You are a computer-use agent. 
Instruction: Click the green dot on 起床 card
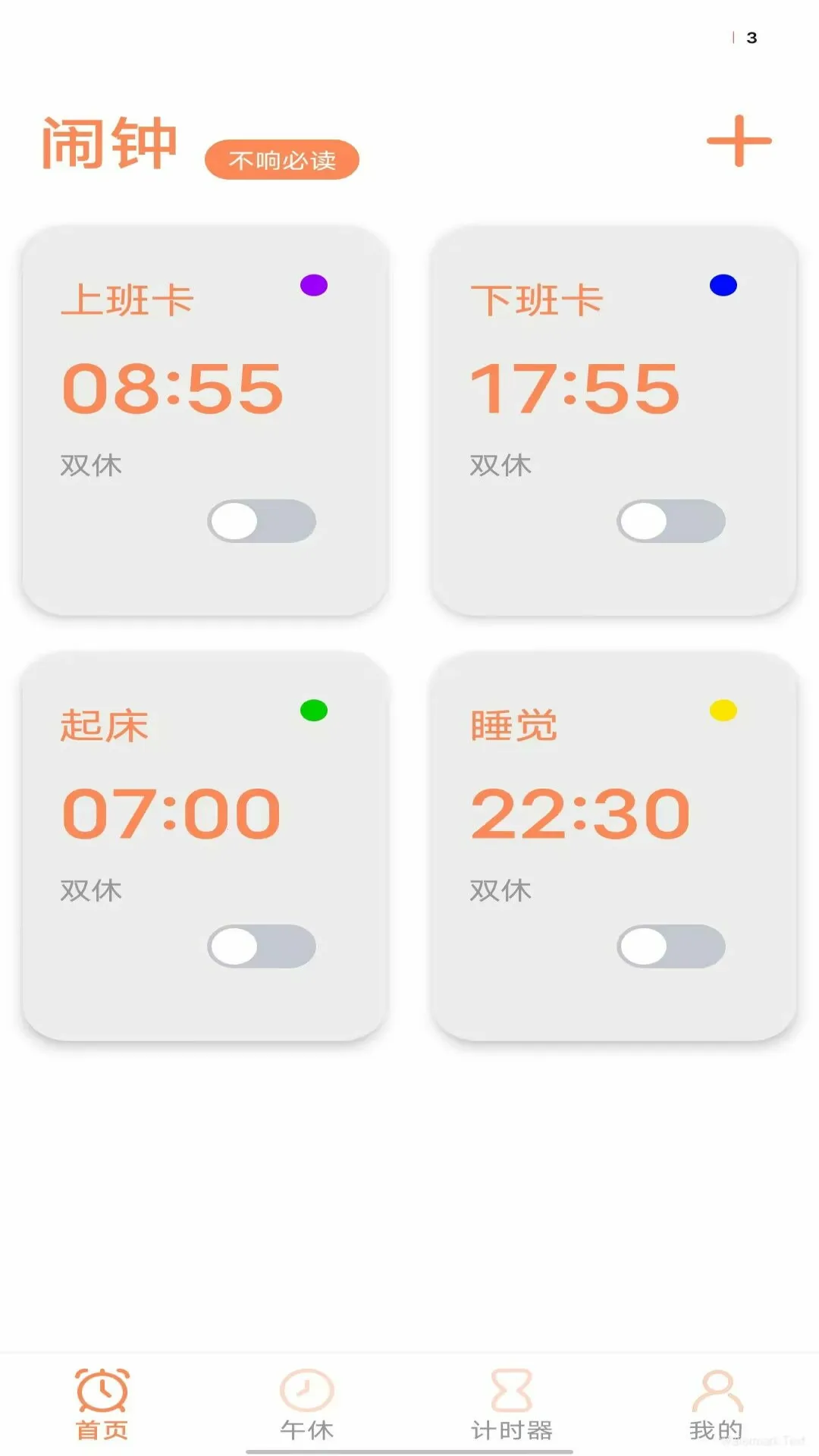313,711
